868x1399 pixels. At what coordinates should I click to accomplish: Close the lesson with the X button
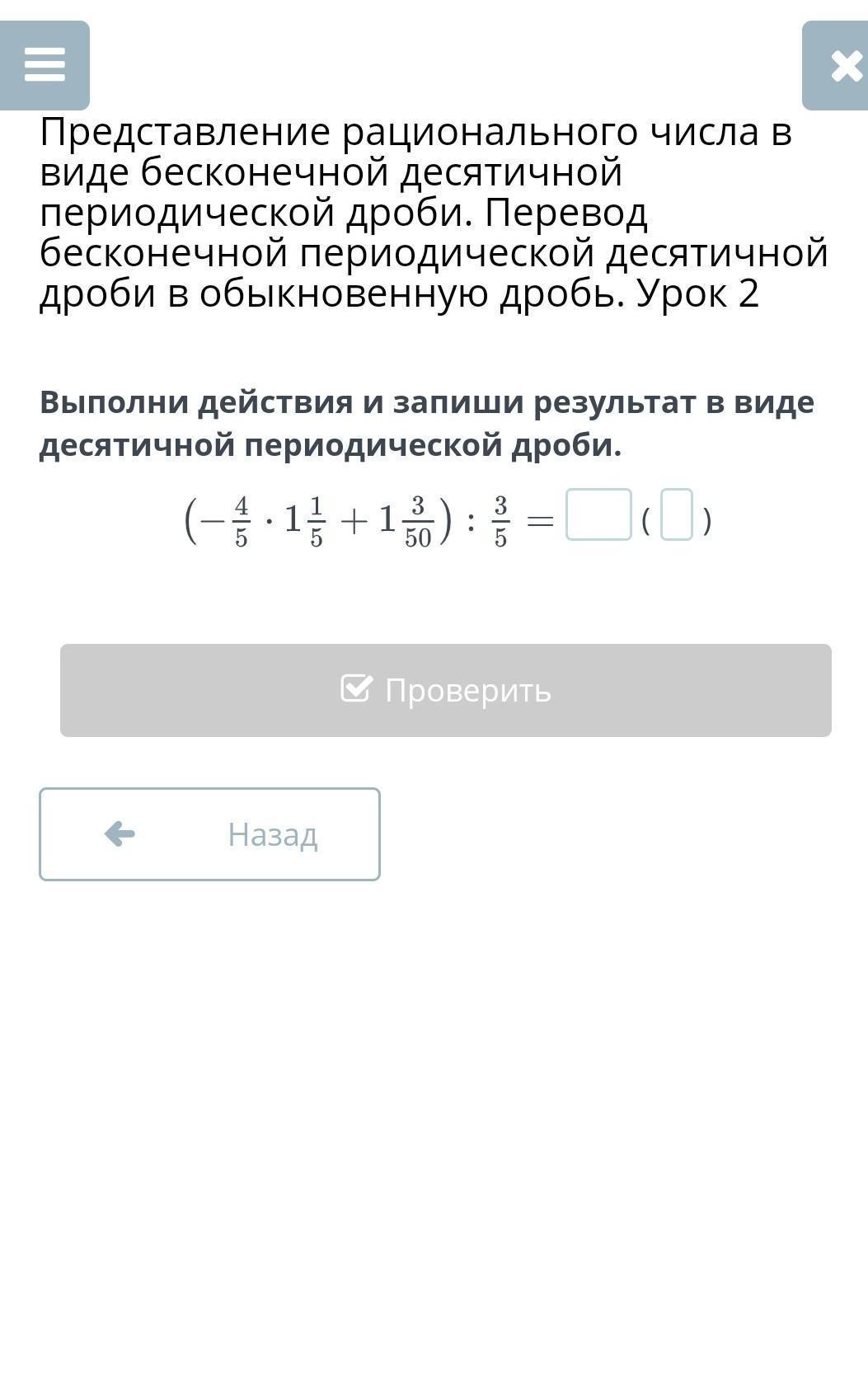(x=835, y=65)
